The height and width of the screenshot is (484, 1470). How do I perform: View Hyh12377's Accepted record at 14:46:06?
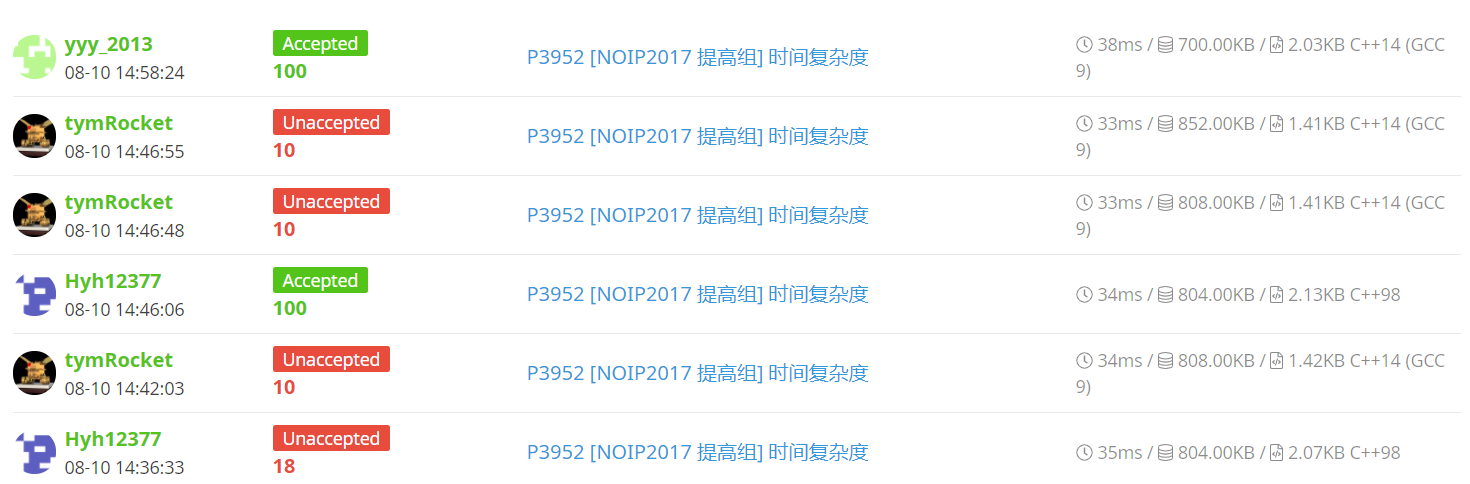point(320,280)
